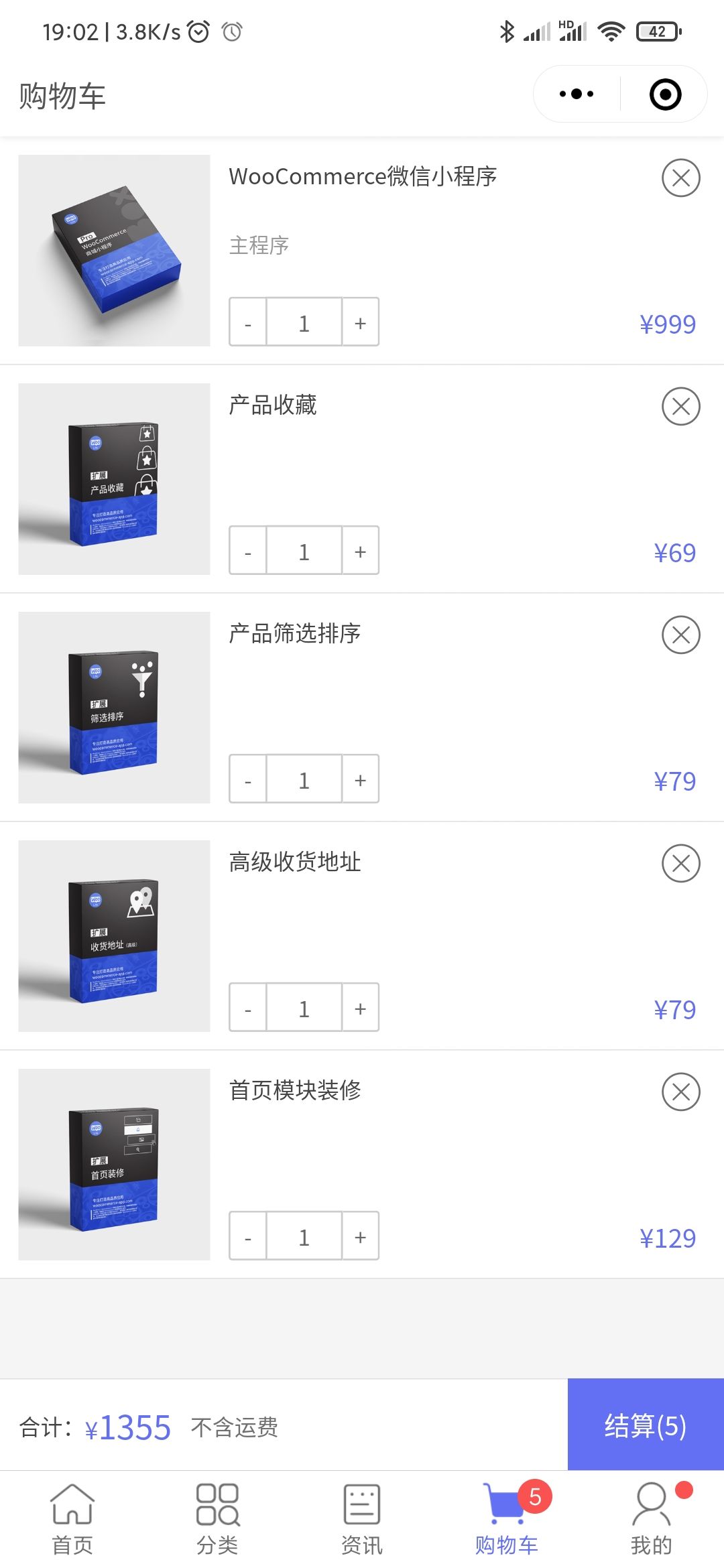This screenshot has height=1568, width=724.
Task: Remove WooCommerce微信小程序 from the cart
Action: [680, 178]
